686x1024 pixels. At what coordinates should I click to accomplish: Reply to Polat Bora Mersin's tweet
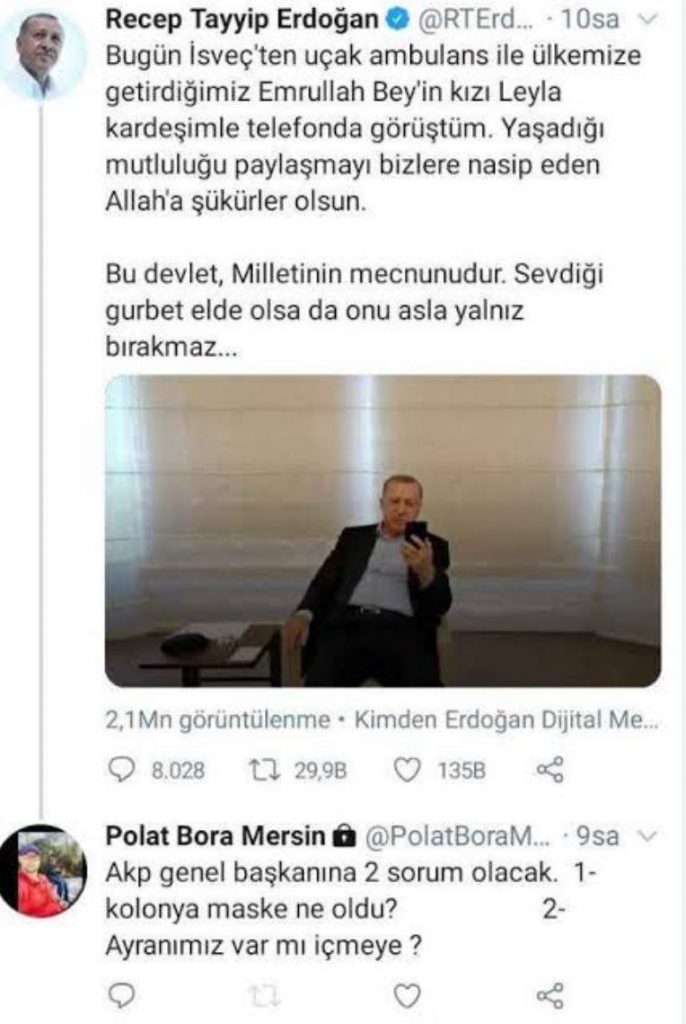[x=120, y=994]
